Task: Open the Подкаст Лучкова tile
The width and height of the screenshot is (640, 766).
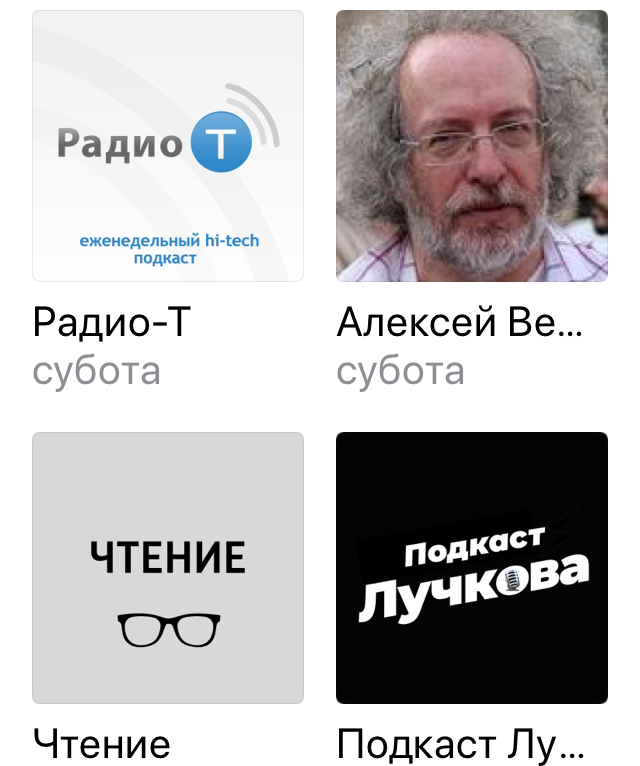Action: (472, 568)
